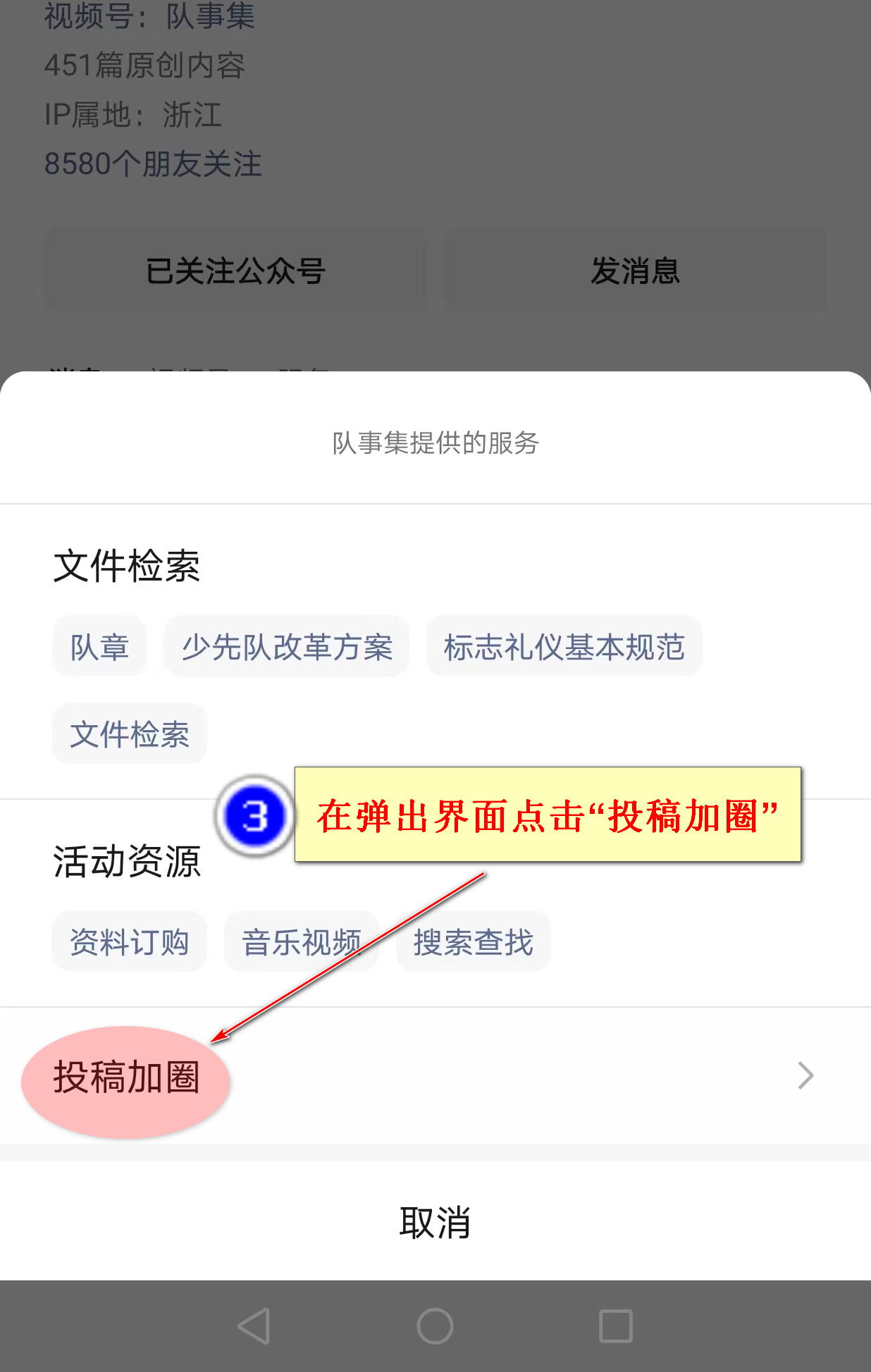This screenshot has height=1372, width=871.
Task: Select the 队章 chip
Action: (99, 647)
